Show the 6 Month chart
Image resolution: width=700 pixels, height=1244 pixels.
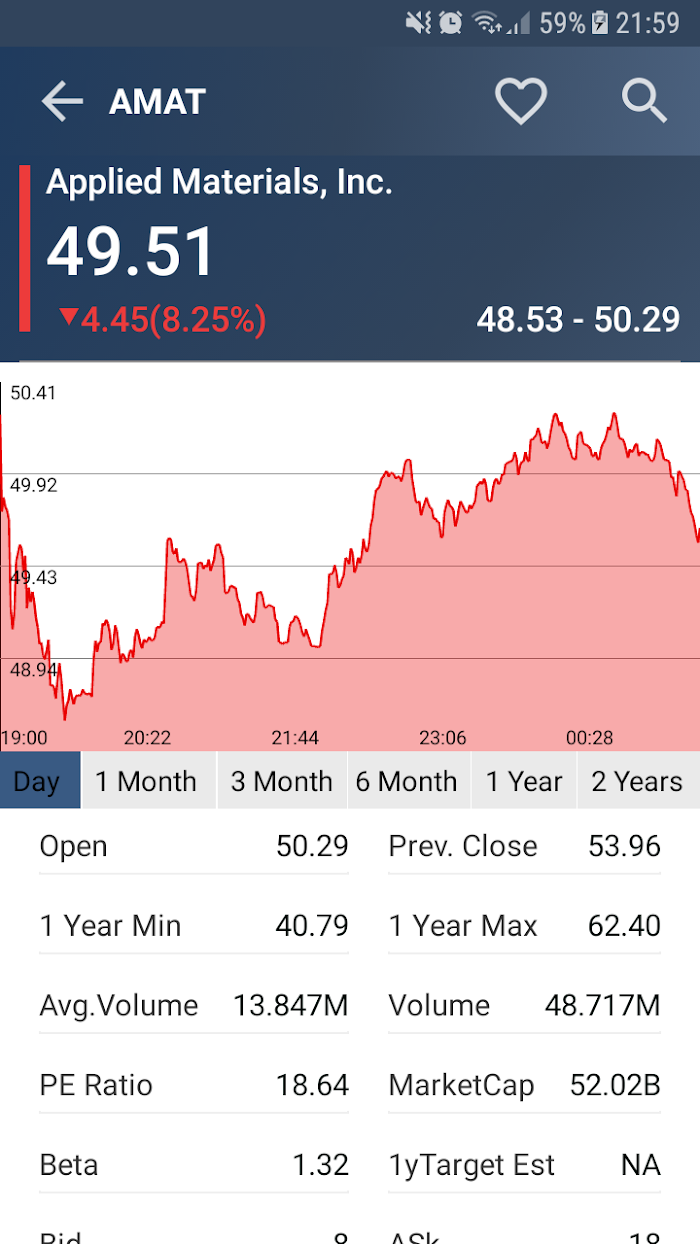tap(407, 781)
